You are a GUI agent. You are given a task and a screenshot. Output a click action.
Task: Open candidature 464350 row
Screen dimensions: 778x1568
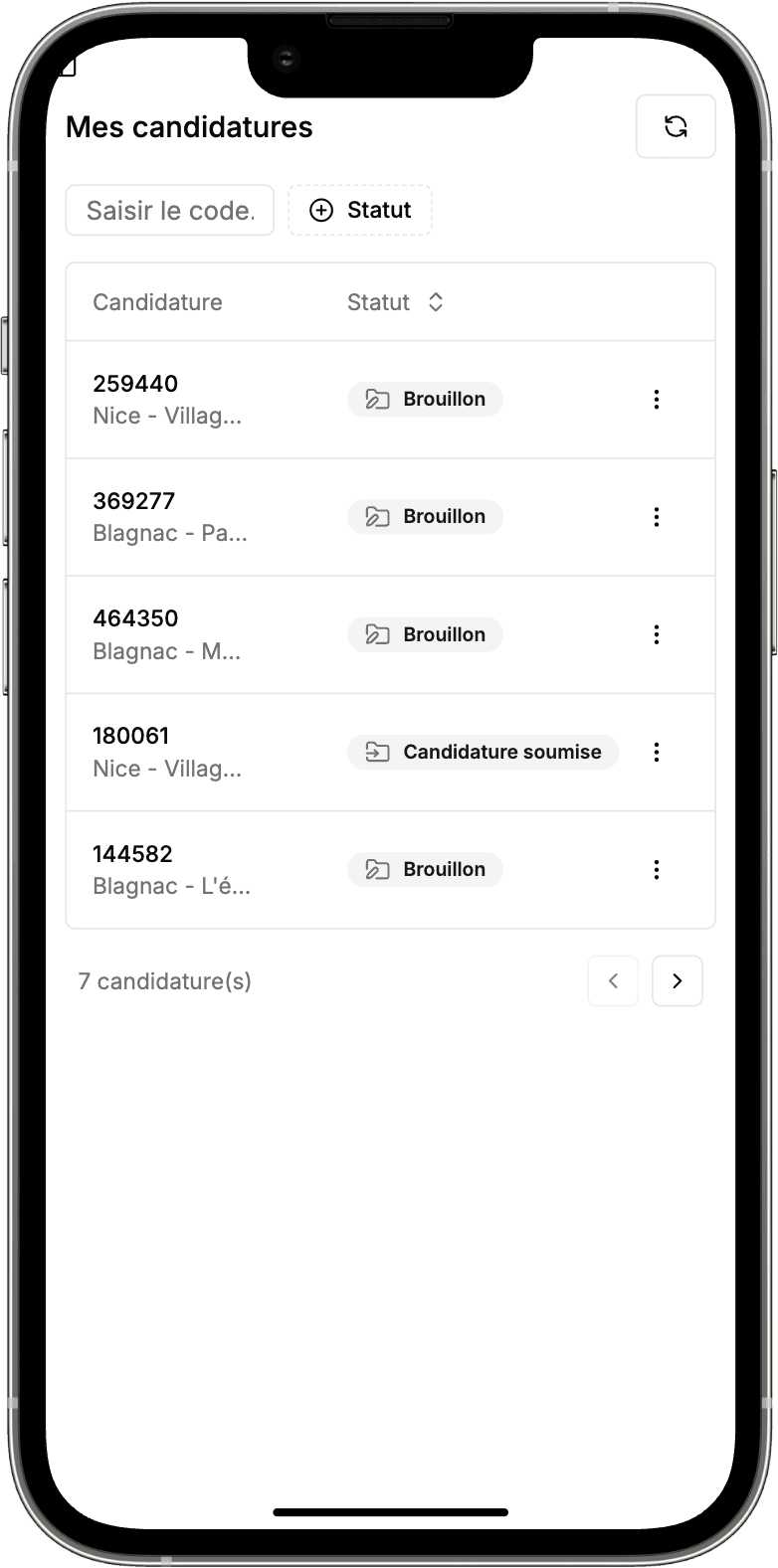point(167,634)
